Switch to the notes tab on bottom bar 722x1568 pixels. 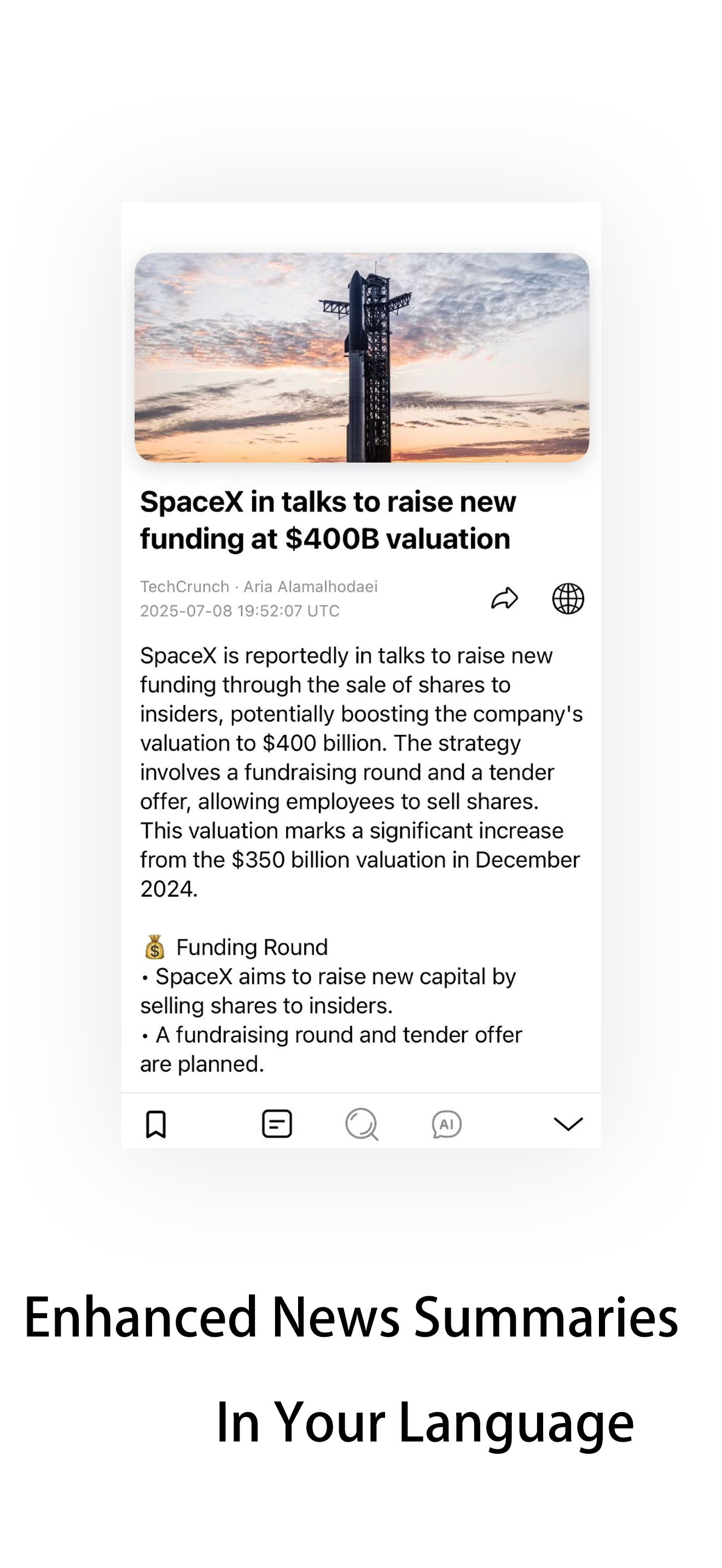277,1124
